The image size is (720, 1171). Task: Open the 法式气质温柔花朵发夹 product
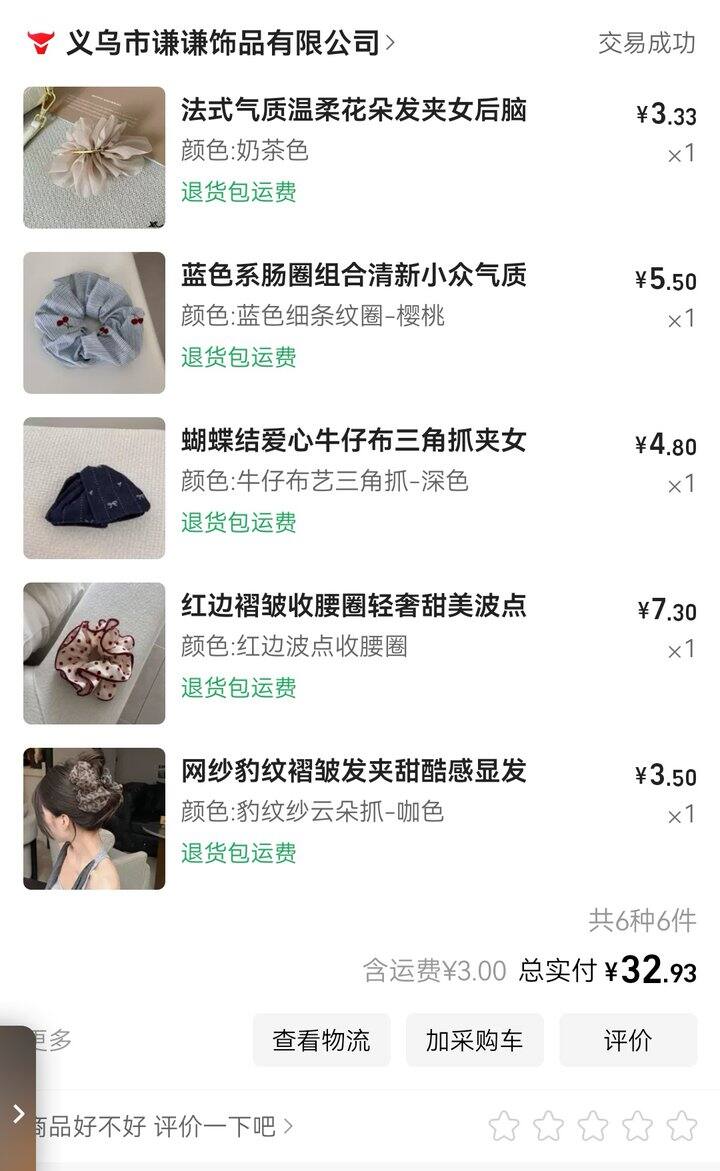[353, 110]
